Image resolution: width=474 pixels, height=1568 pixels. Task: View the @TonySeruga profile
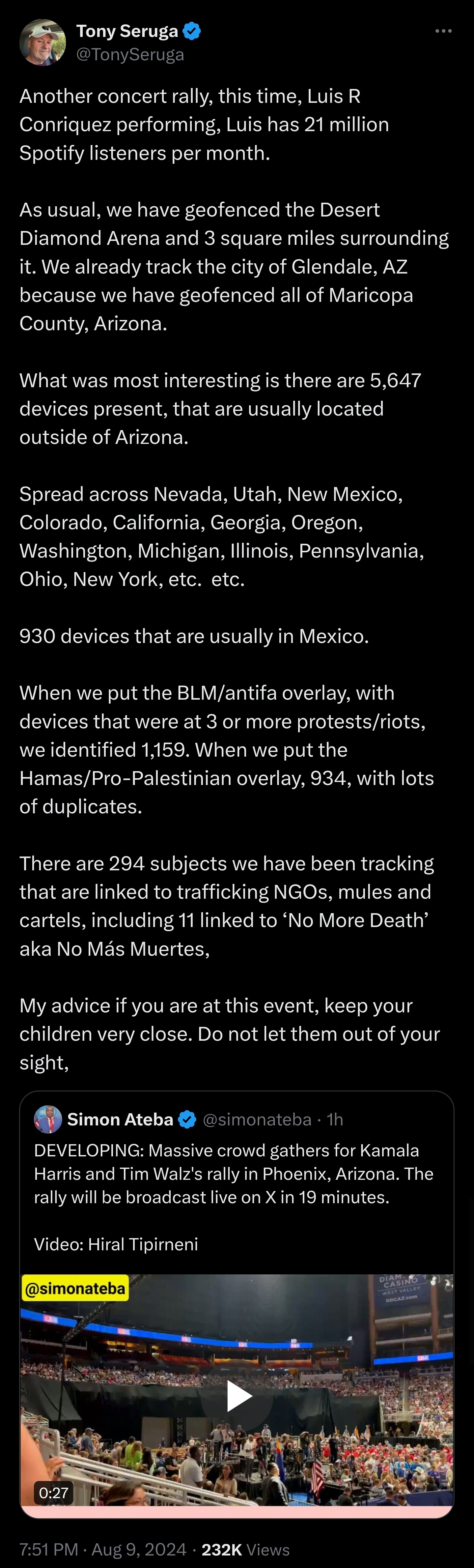coord(129,55)
